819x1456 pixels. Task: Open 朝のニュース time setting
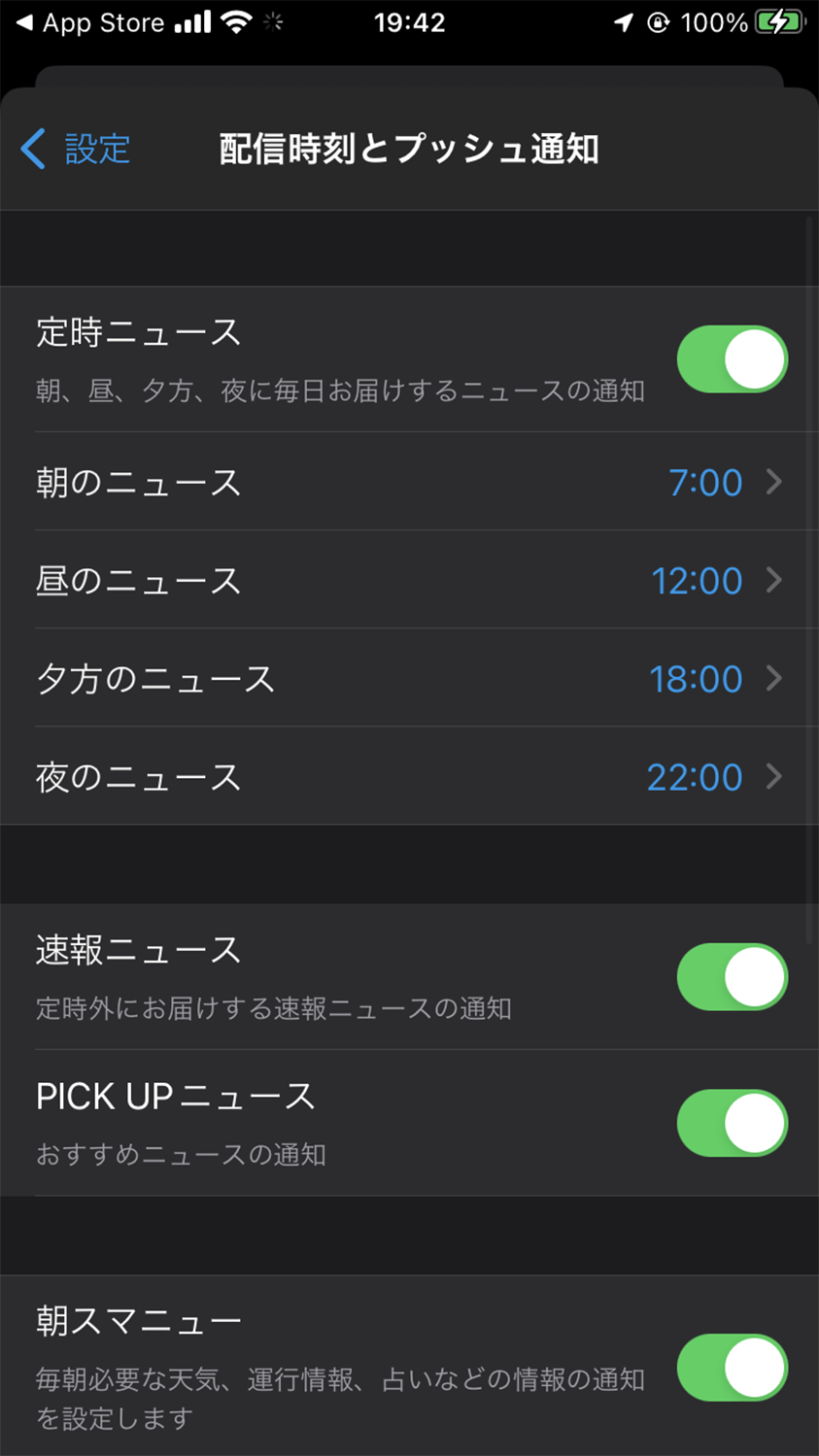click(409, 482)
